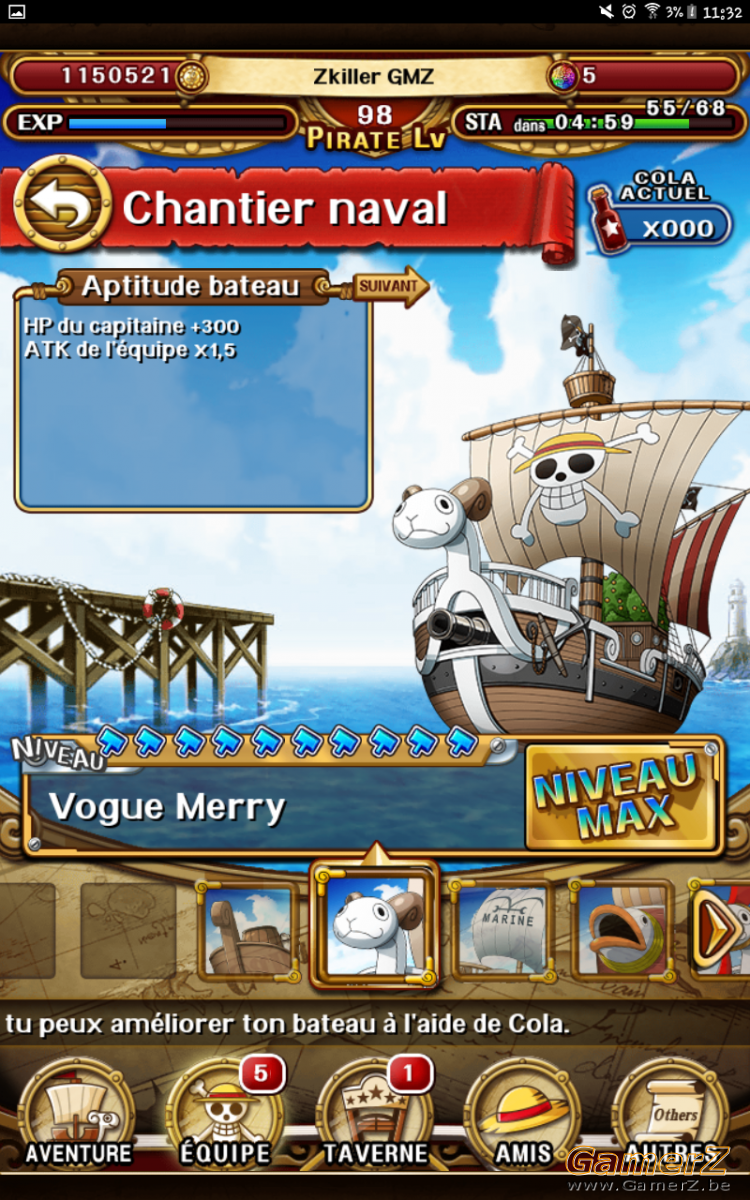750x1200 pixels.
Task: Go back from Chantier naval
Action: tap(62, 207)
